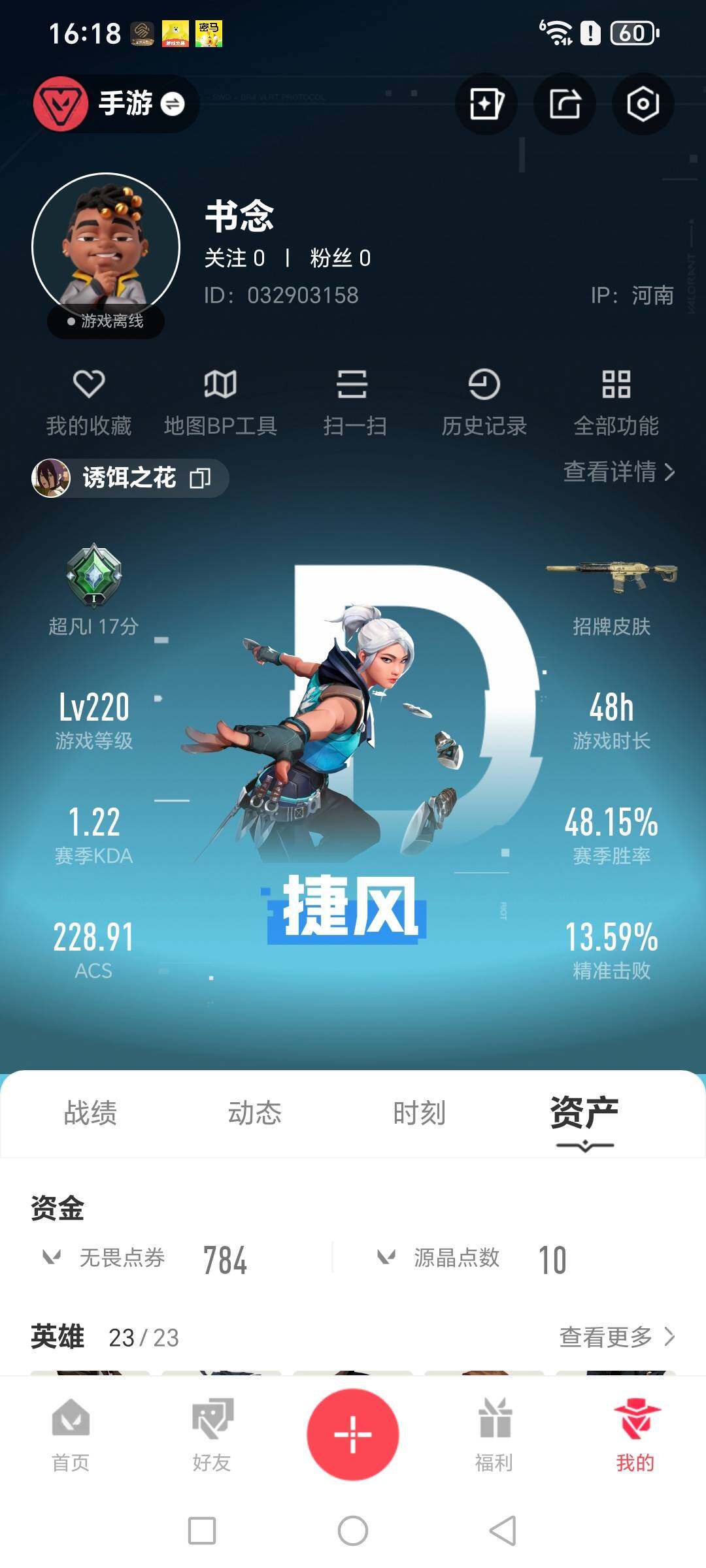Open the share icon in top bar

[x=565, y=103]
